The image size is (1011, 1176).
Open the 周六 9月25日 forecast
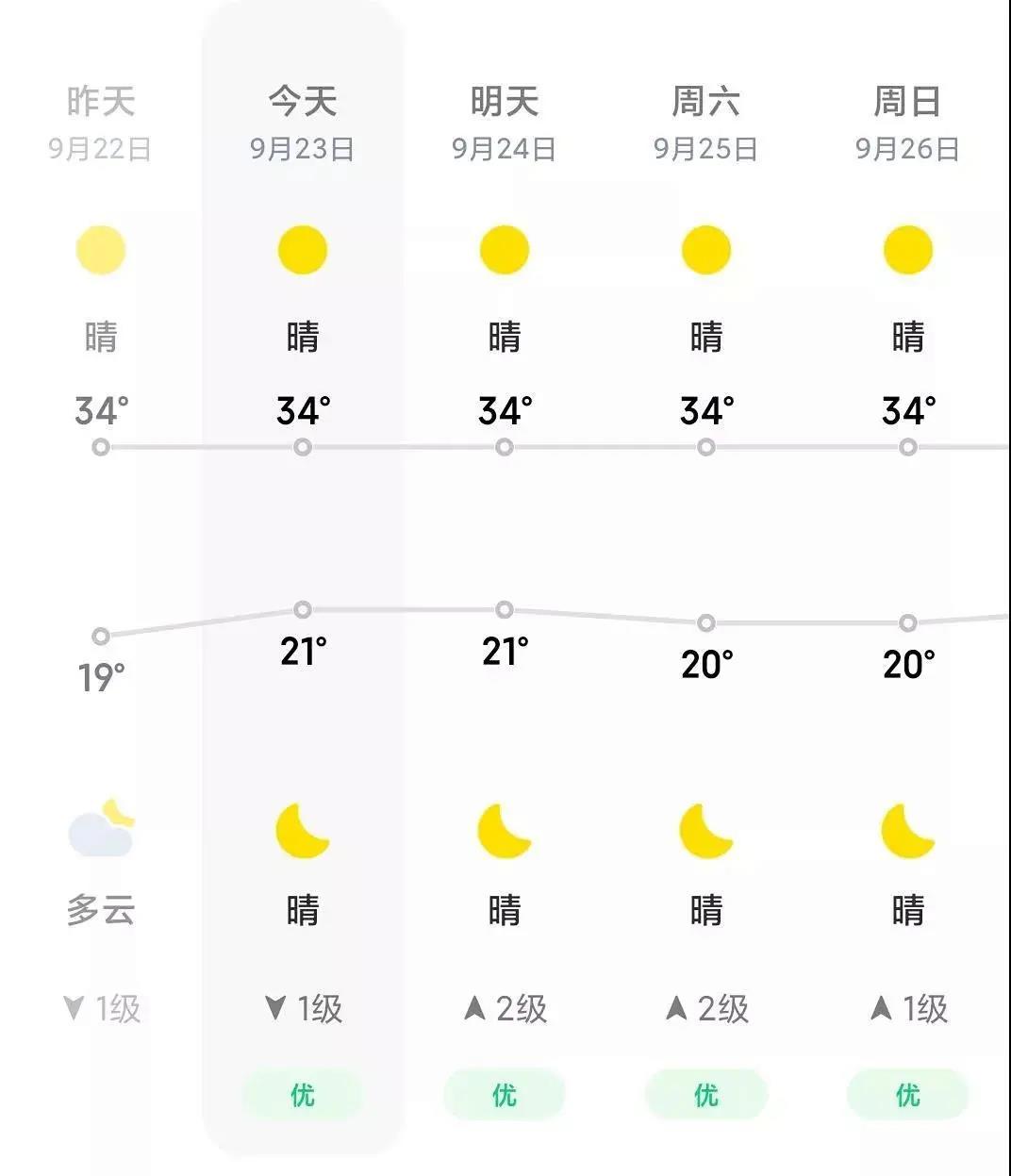tap(705, 123)
